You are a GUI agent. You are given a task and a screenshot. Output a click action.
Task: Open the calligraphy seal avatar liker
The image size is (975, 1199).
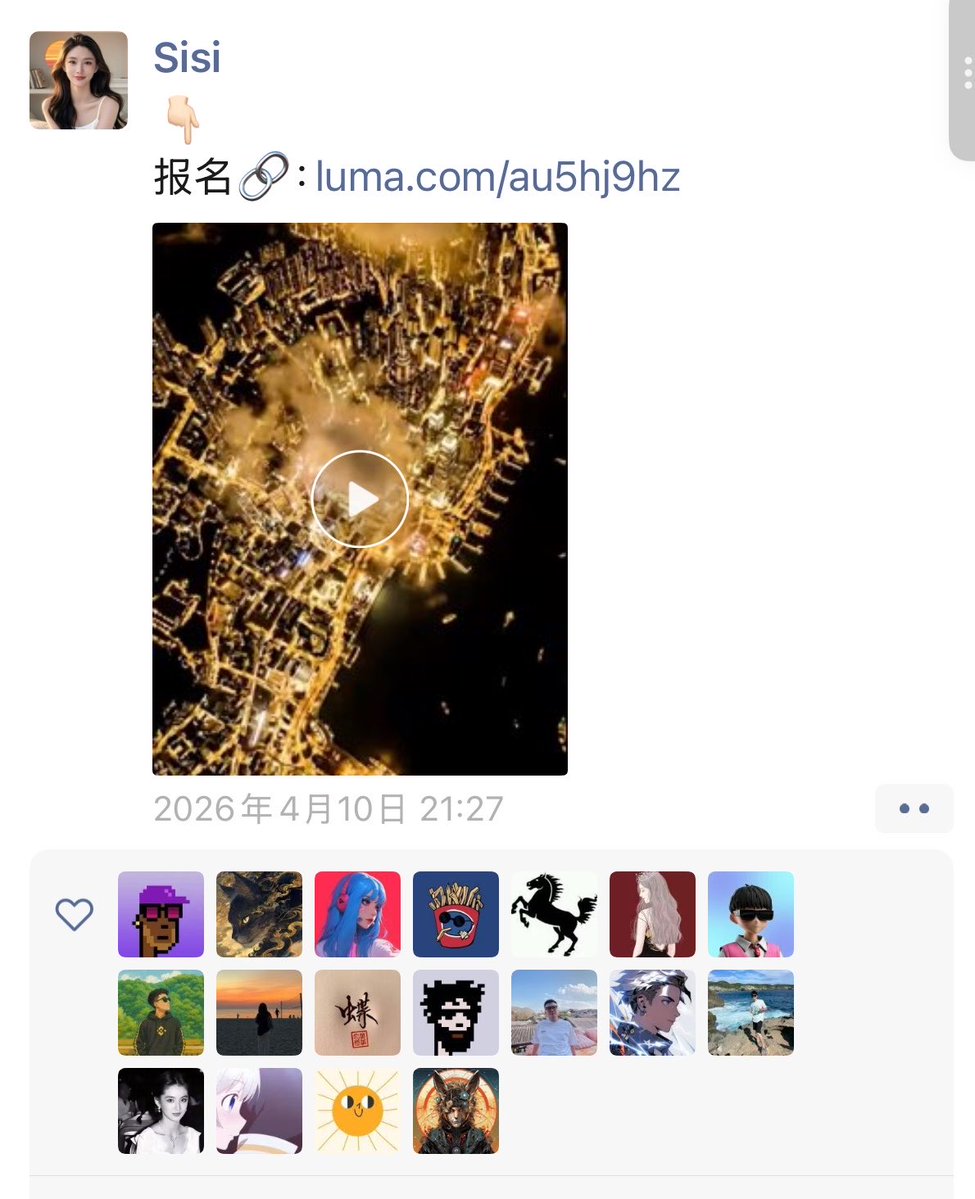point(358,1012)
